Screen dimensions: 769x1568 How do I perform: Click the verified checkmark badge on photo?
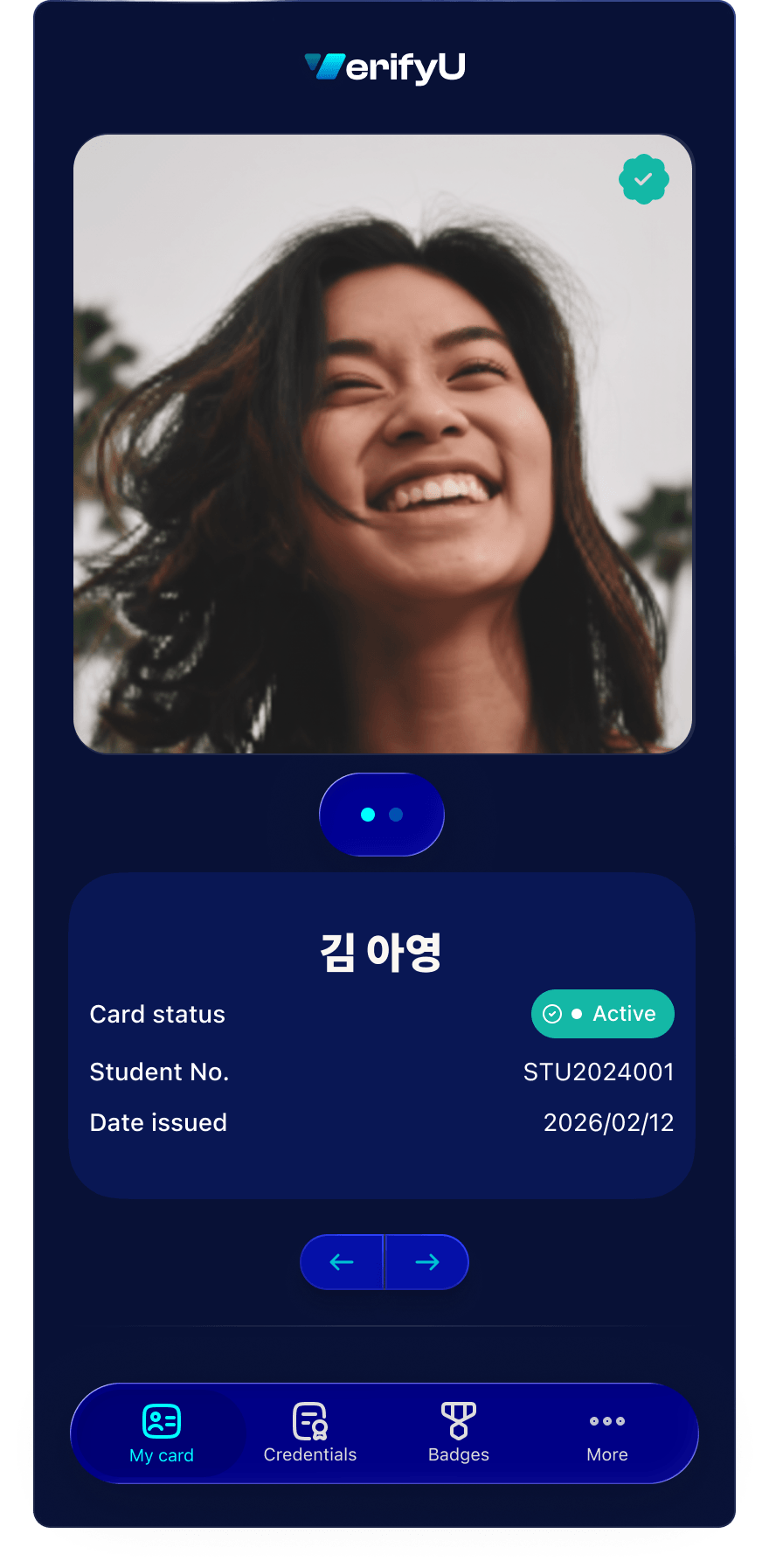pos(644,178)
